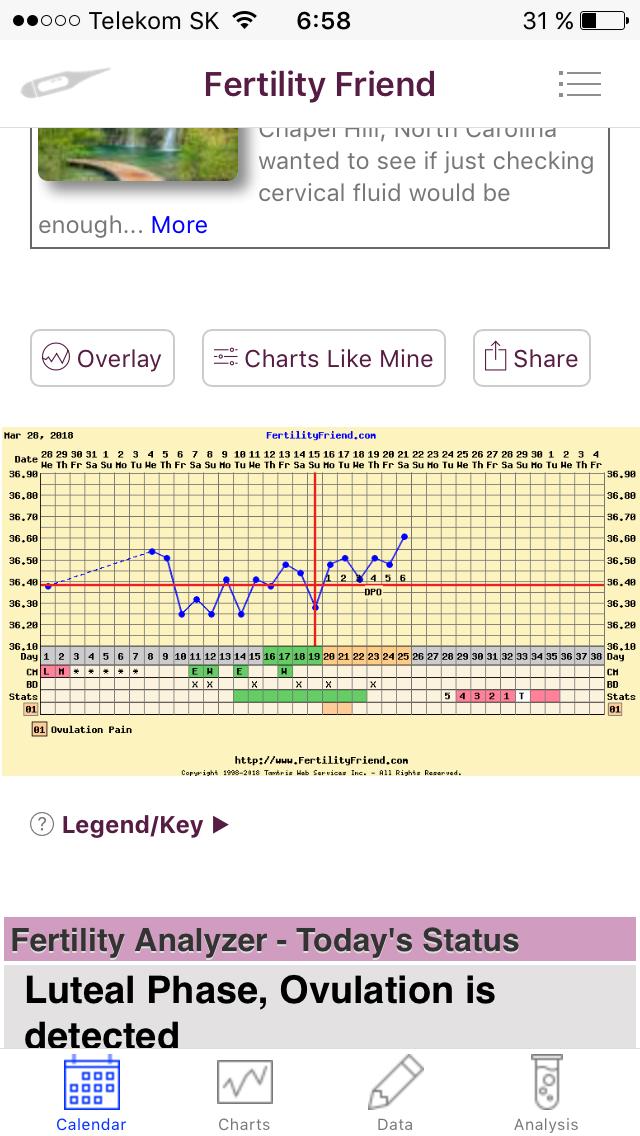Image resolution: width=640 pixels, height=1136 pixels.
Task: Open the waterfall photo thumbnail
Action: (138, 155)
